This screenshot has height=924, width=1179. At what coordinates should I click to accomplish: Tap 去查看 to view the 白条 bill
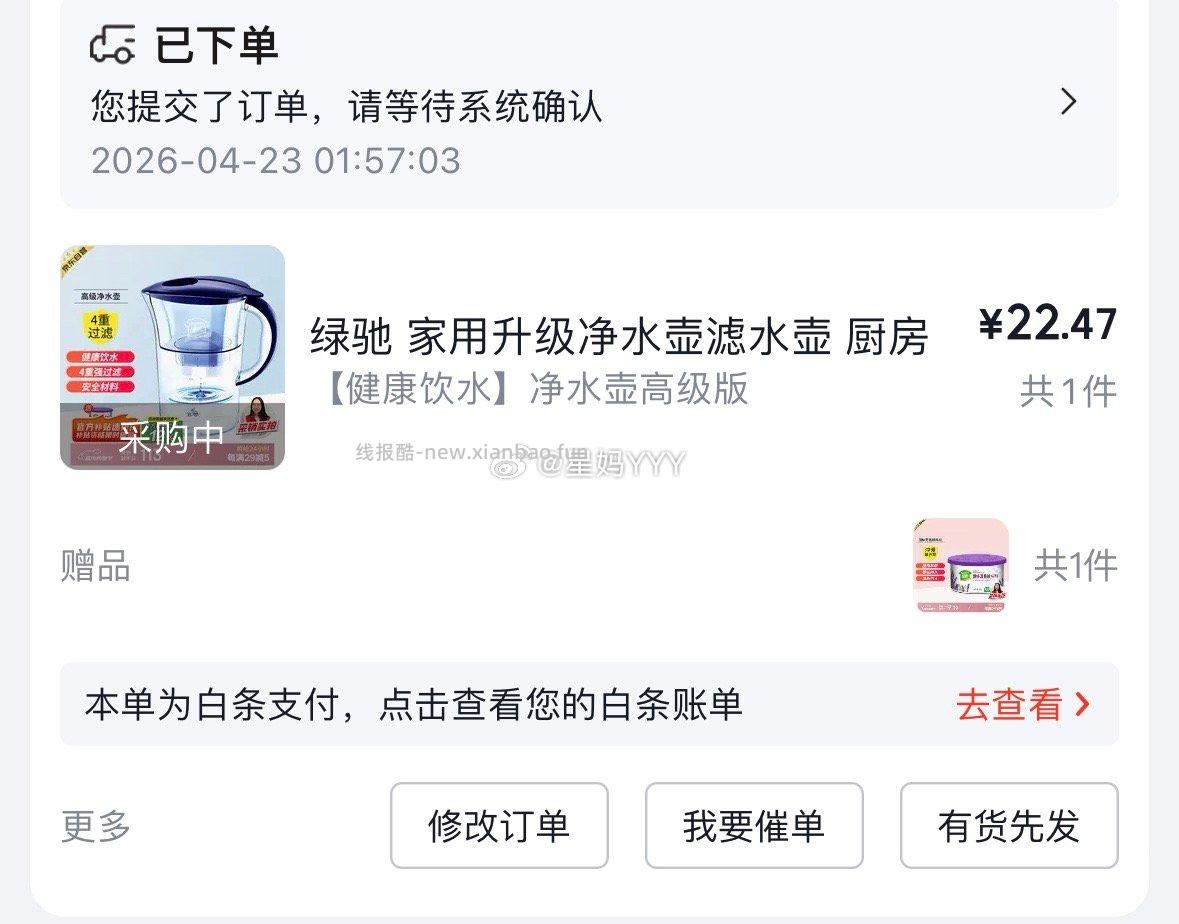pos(1021,705)
